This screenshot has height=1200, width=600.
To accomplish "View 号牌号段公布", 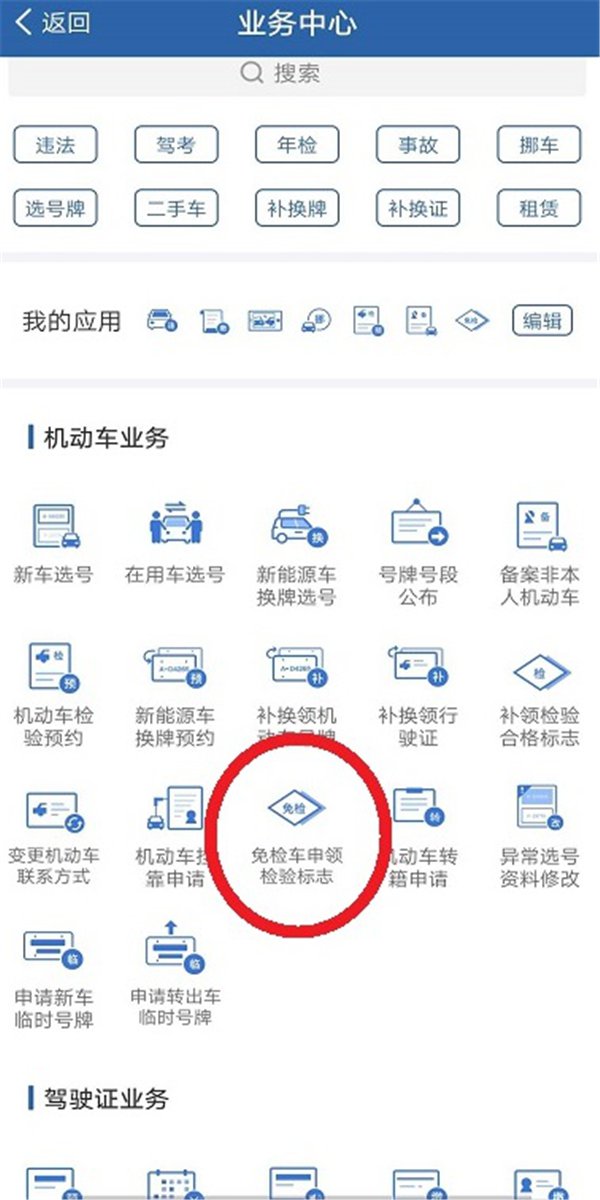I will point(417,553).
